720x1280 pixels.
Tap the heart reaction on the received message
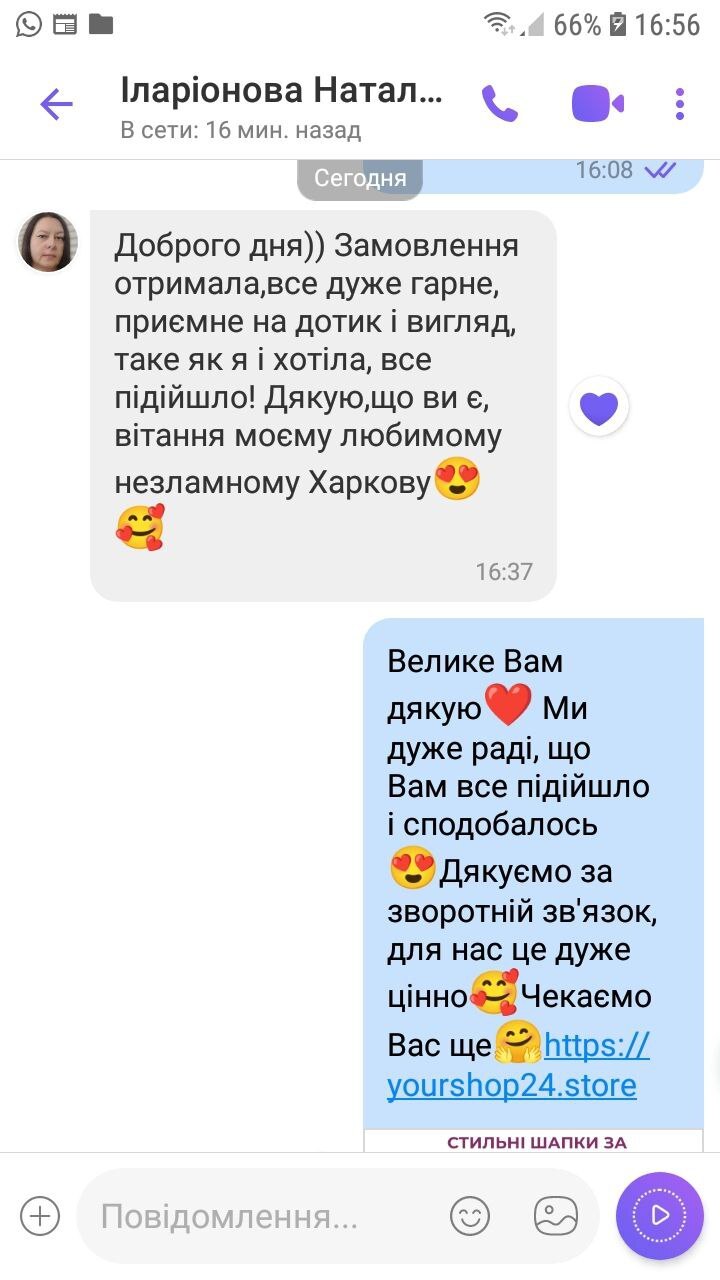click(598, 408)
